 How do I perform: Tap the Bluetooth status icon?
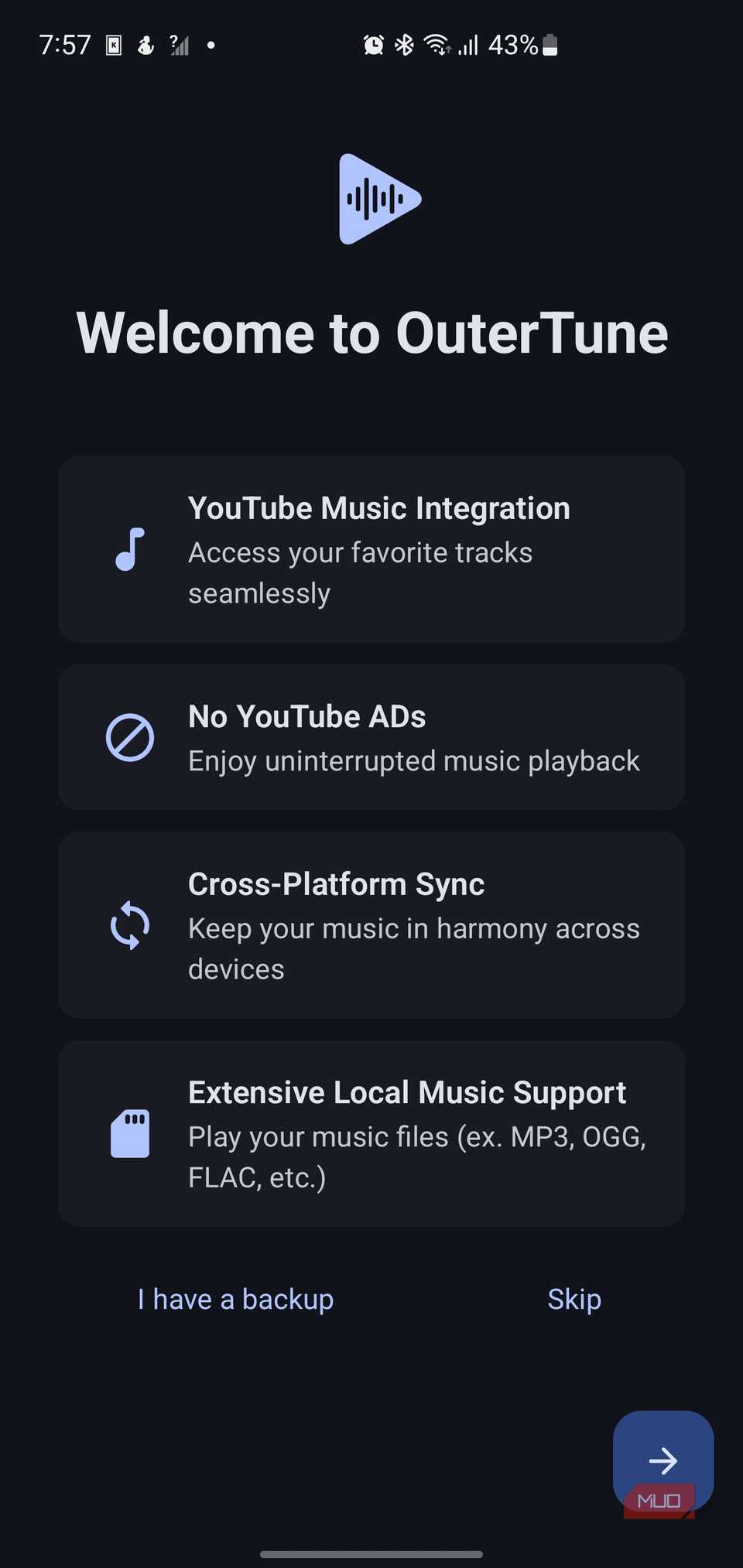point(403,44)
